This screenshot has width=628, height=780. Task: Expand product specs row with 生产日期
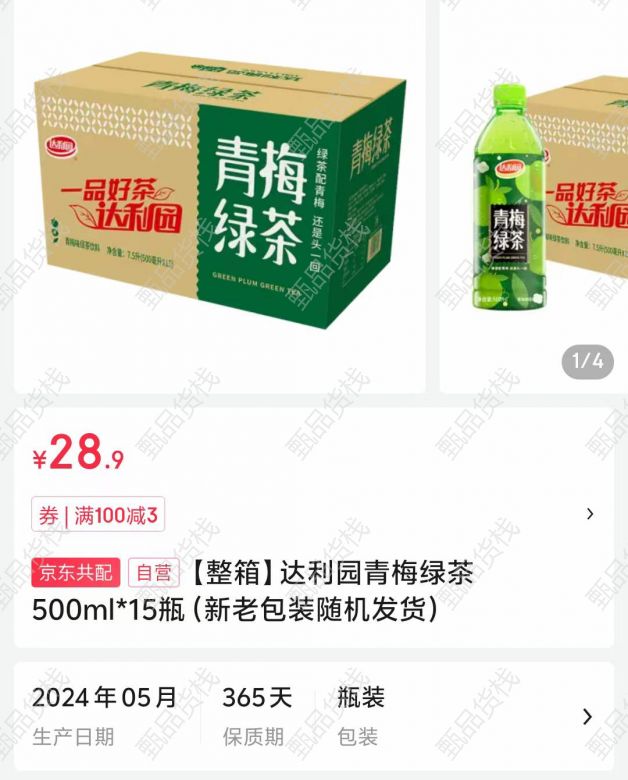pos(313,717)
